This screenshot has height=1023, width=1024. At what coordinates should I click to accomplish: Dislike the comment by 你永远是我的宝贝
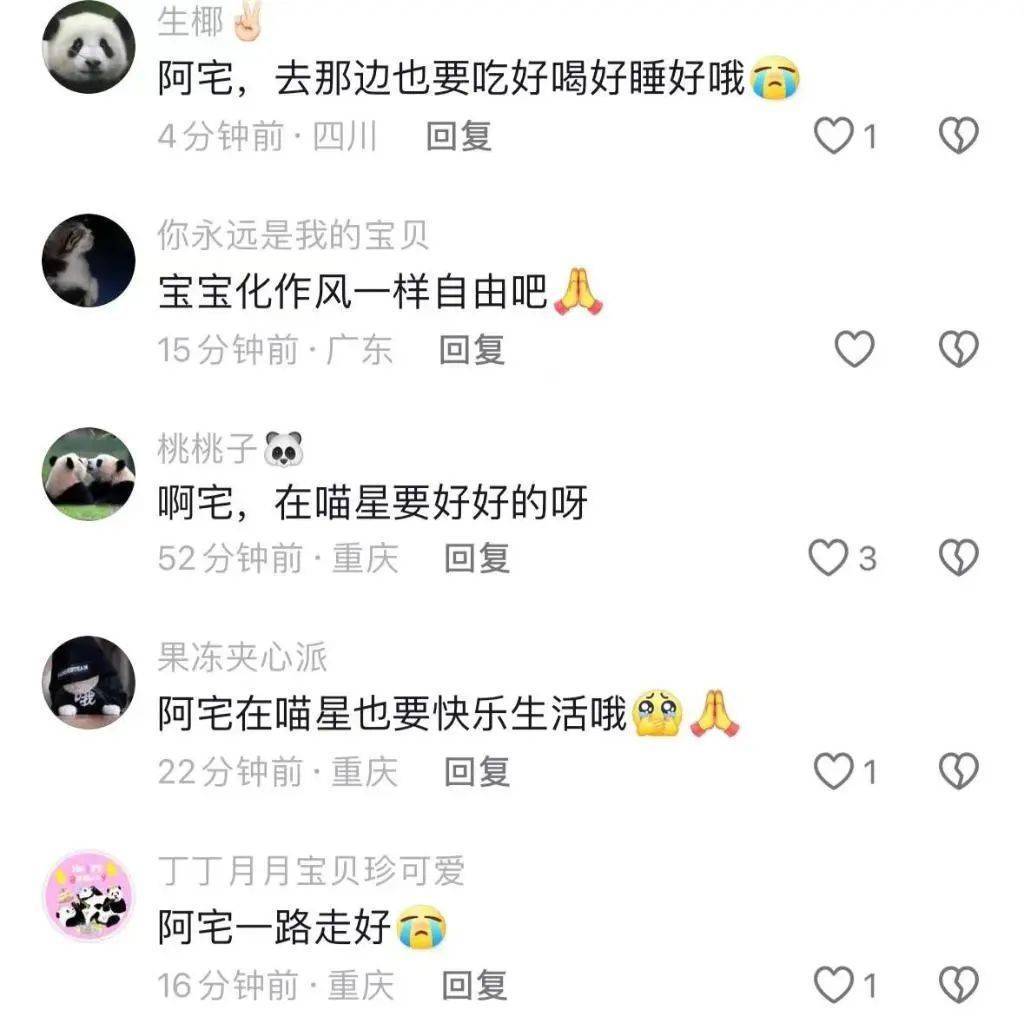(958, 349)
